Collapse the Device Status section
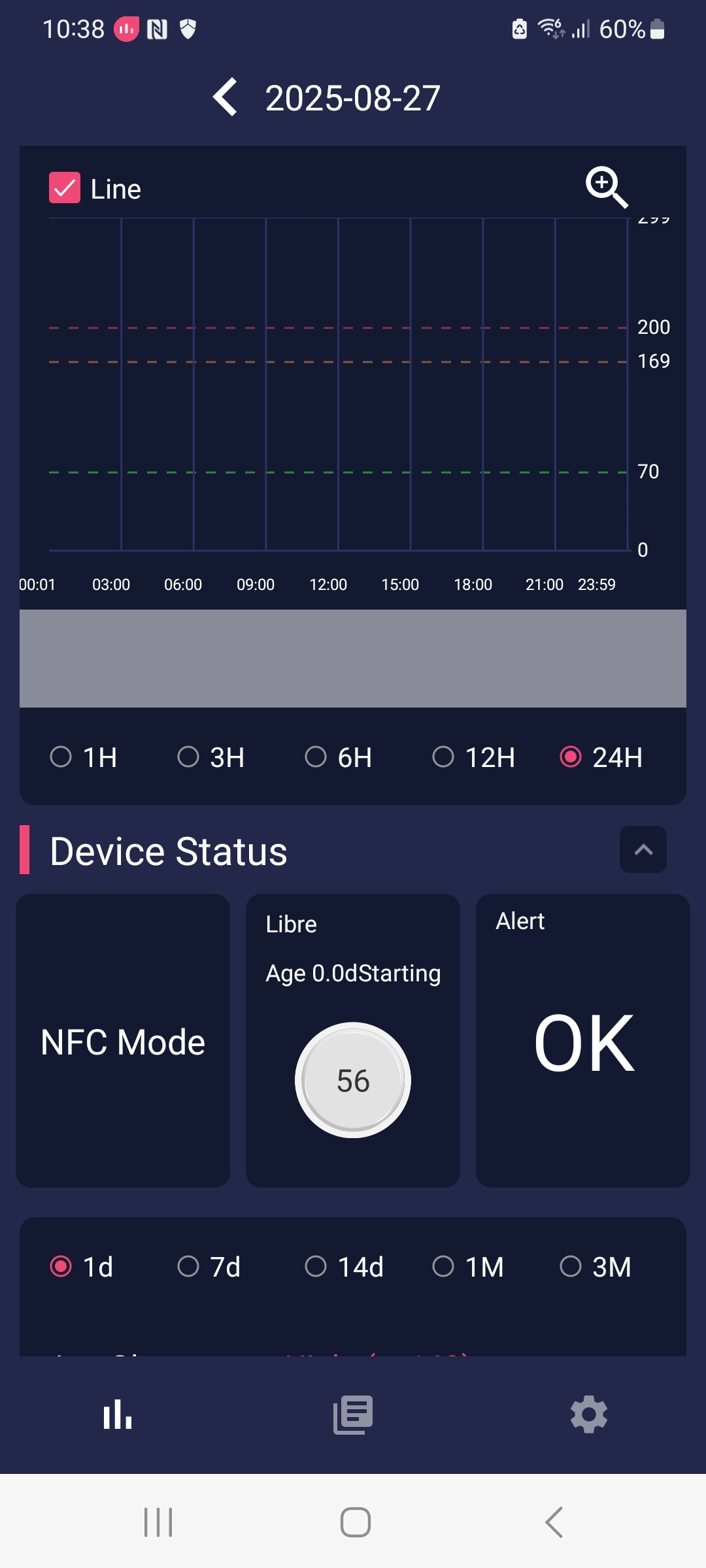This screenshot has height=1568, width=706. tap(643, 849)
